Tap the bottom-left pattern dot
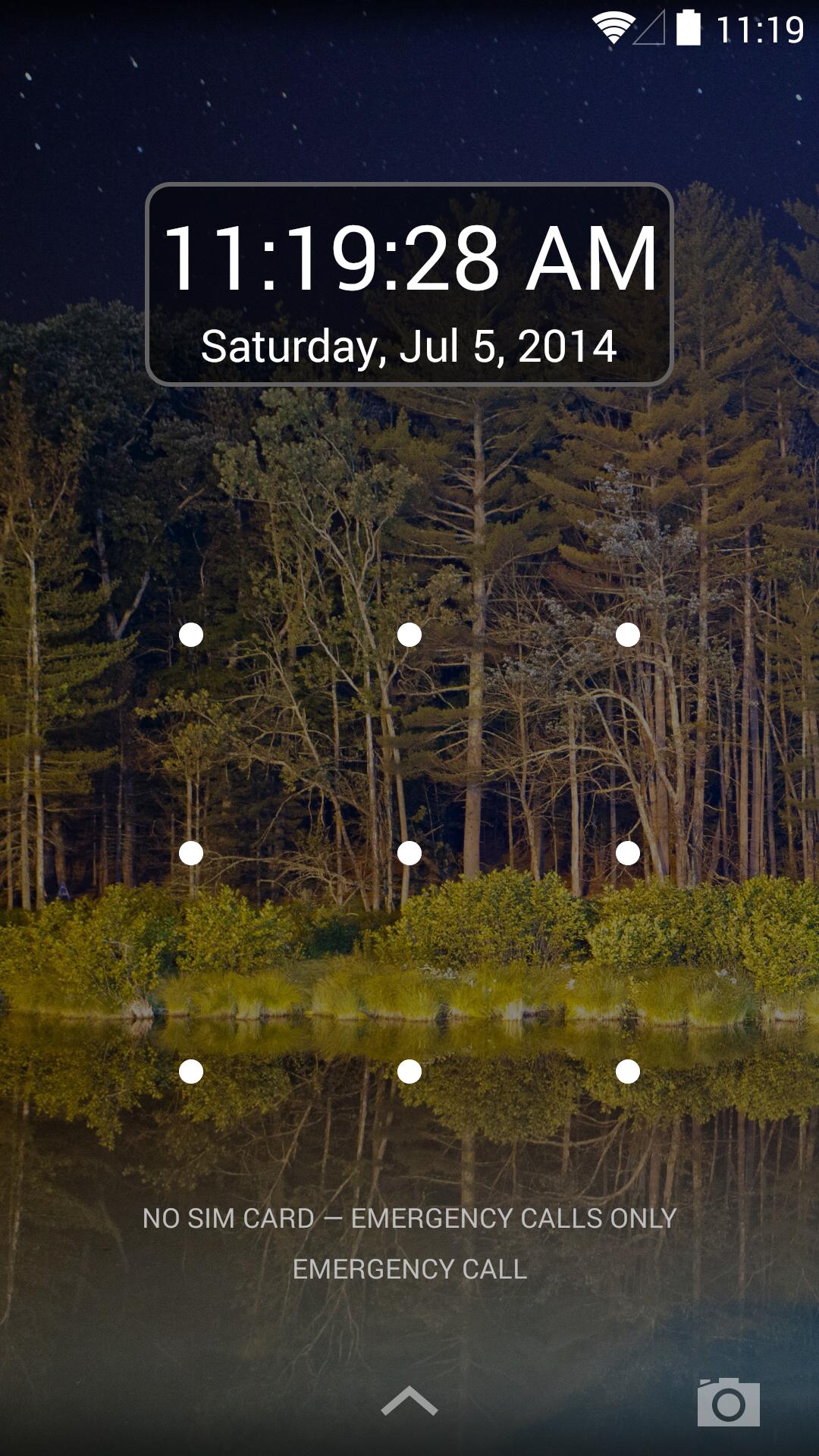Image resolution: width=819 pixels, height=1456 pixels. pyautogui.click(x=191, y=1072)
